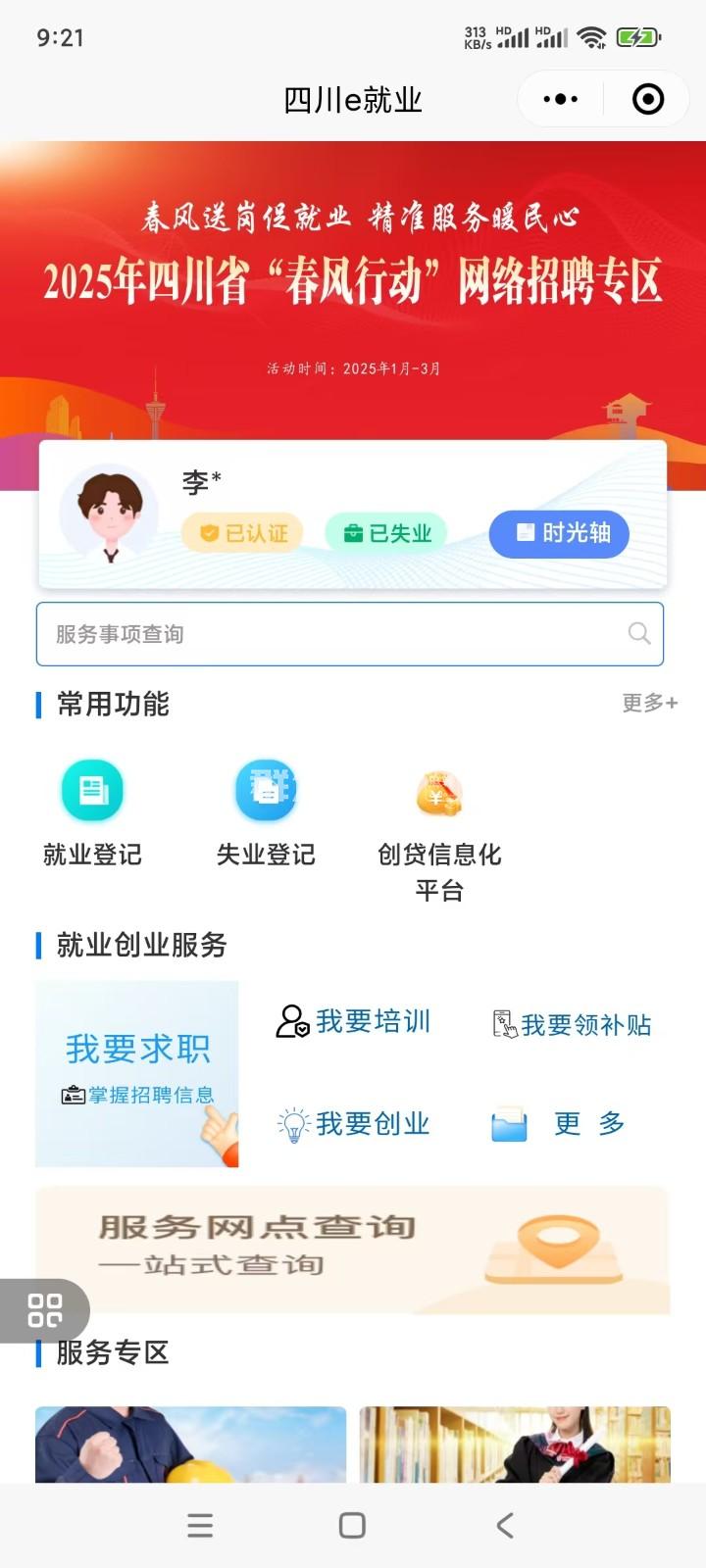Tap the floating QR scan button
706x1568 pixels.
44,1310
